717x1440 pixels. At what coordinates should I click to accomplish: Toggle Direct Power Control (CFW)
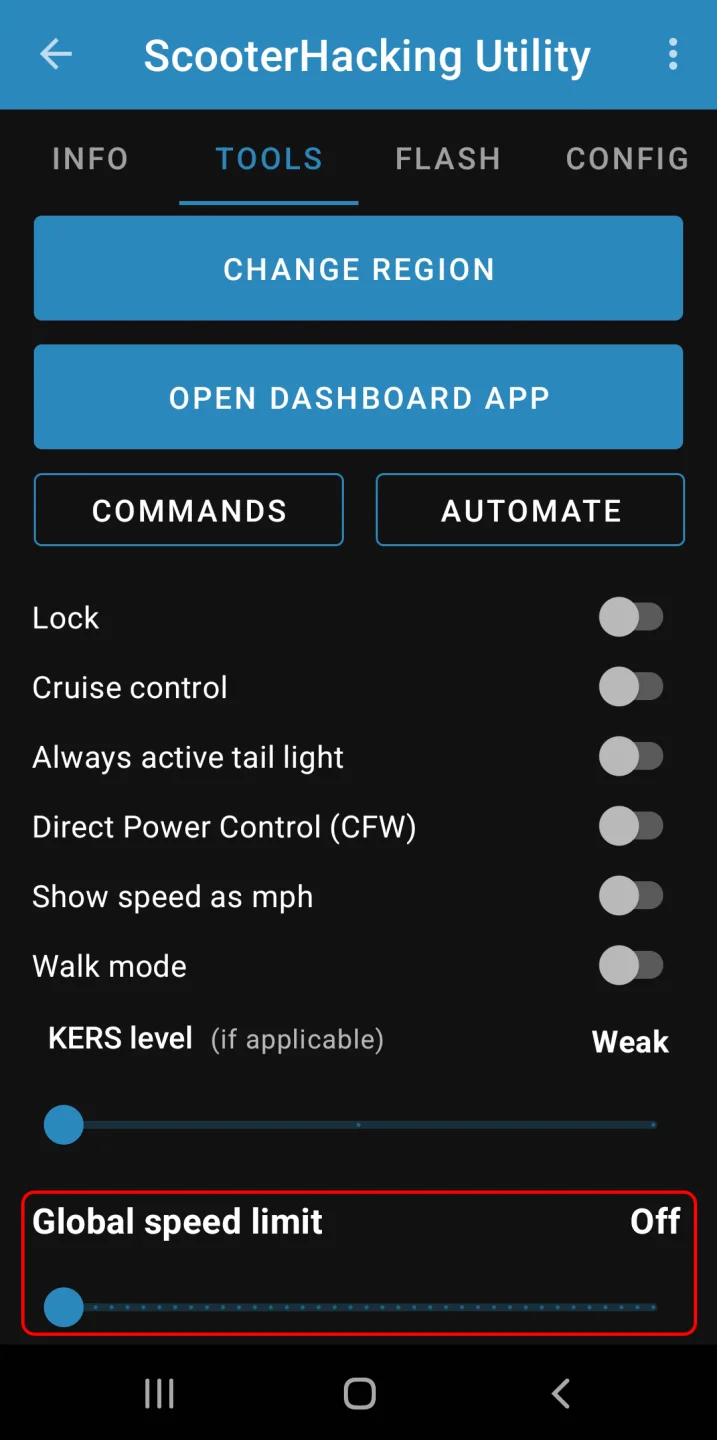[x=631, y=827]
